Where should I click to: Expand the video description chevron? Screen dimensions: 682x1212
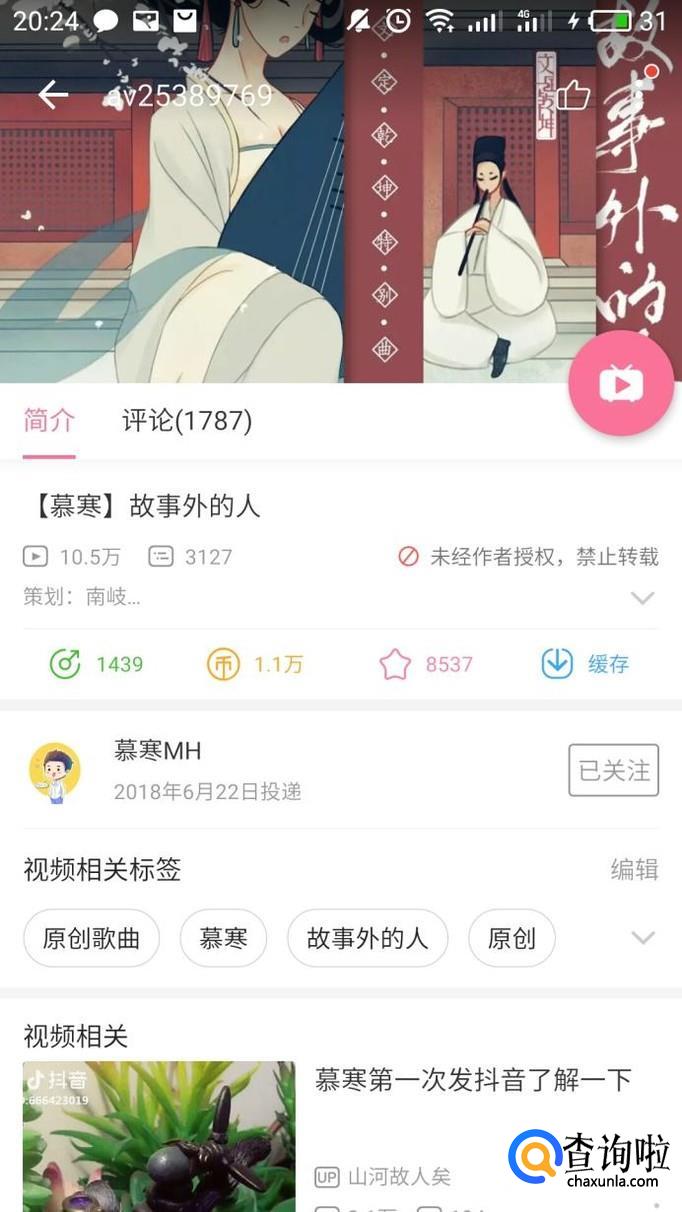pos(642,598)
